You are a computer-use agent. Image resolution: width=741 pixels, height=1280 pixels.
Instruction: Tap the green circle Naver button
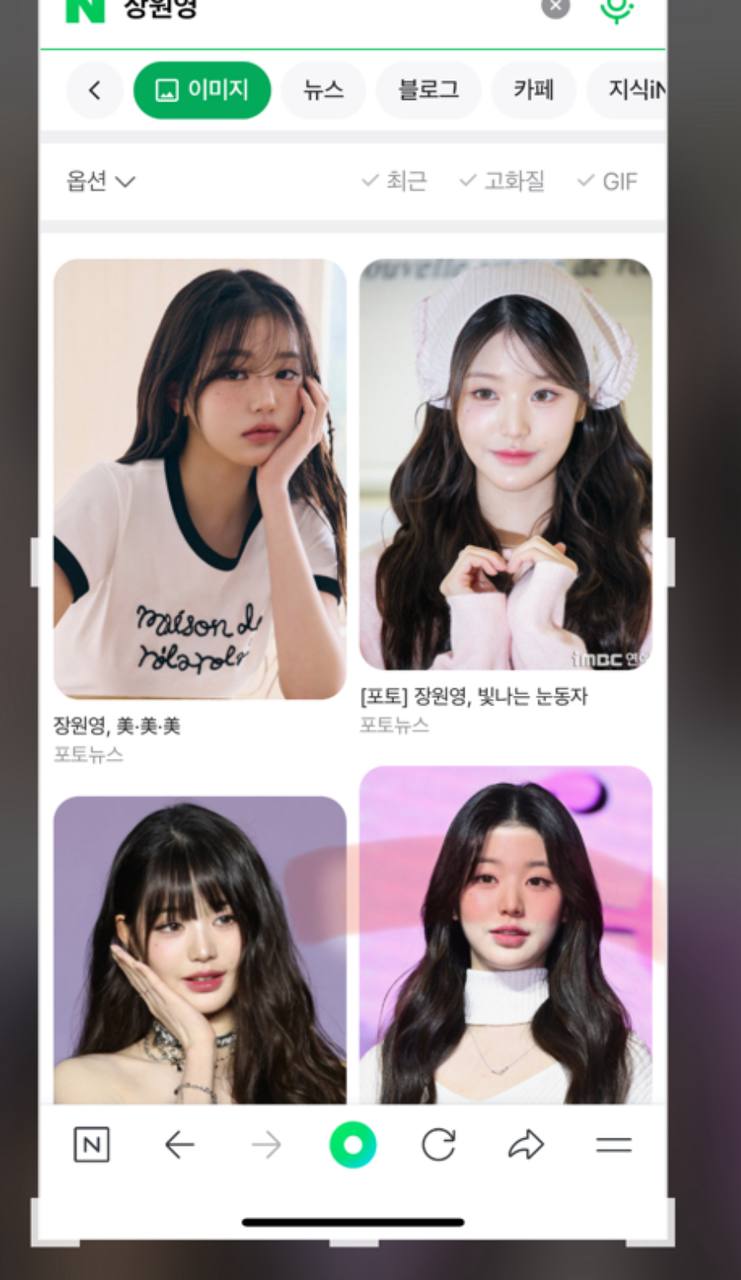[x=353, y=1145]
